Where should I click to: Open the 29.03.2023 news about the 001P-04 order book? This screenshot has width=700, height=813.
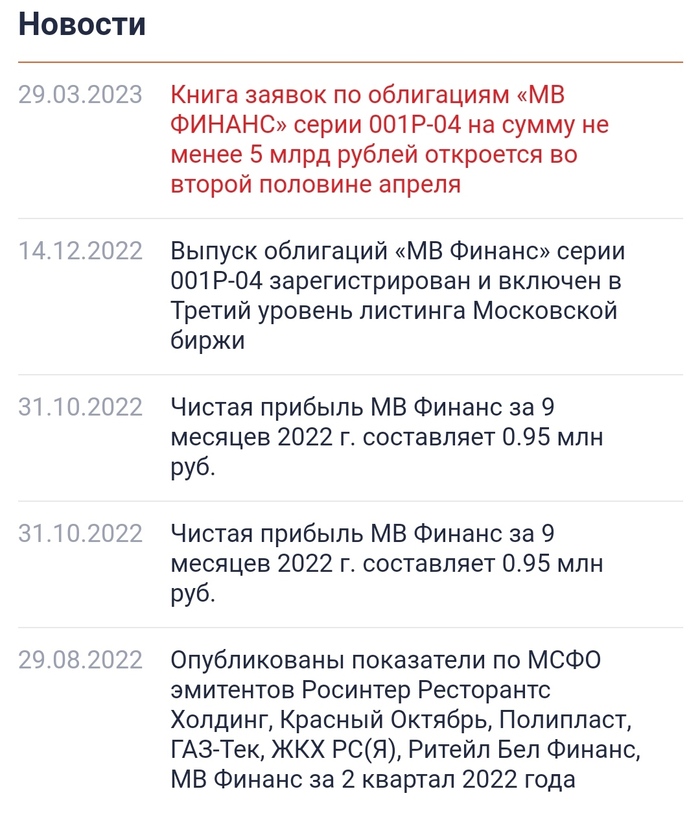pos(390,140)
